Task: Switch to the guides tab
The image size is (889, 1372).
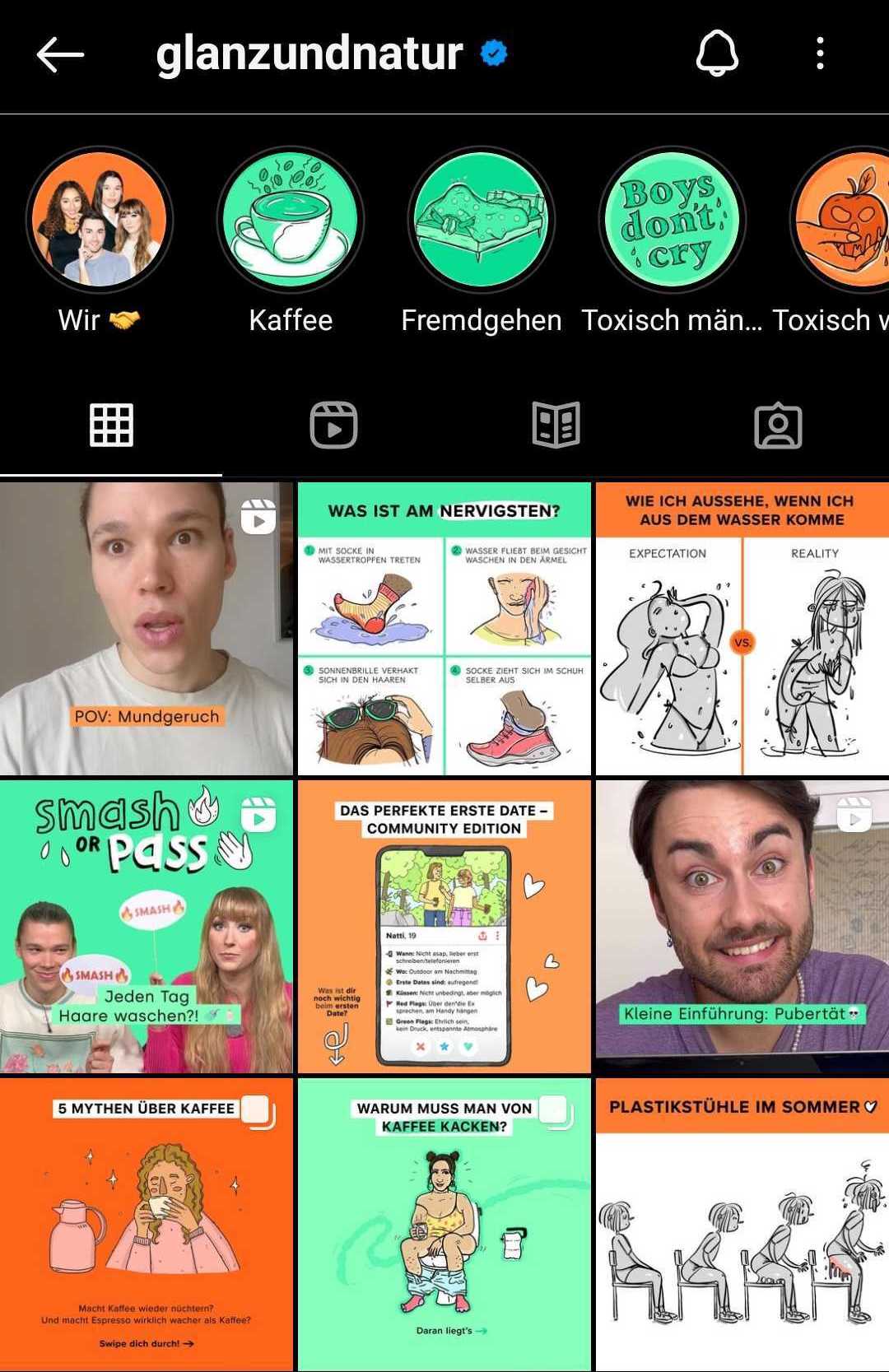Action: pyautogui.click(x=556, y=426)
